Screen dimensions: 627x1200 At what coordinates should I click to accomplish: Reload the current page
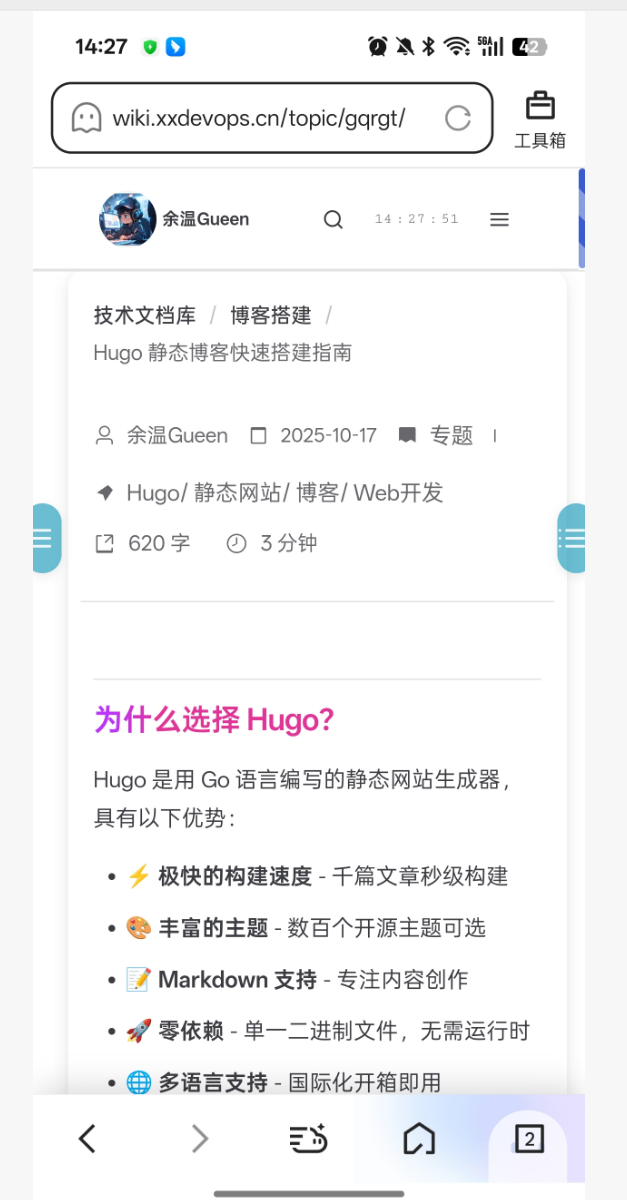coord(458,118)
